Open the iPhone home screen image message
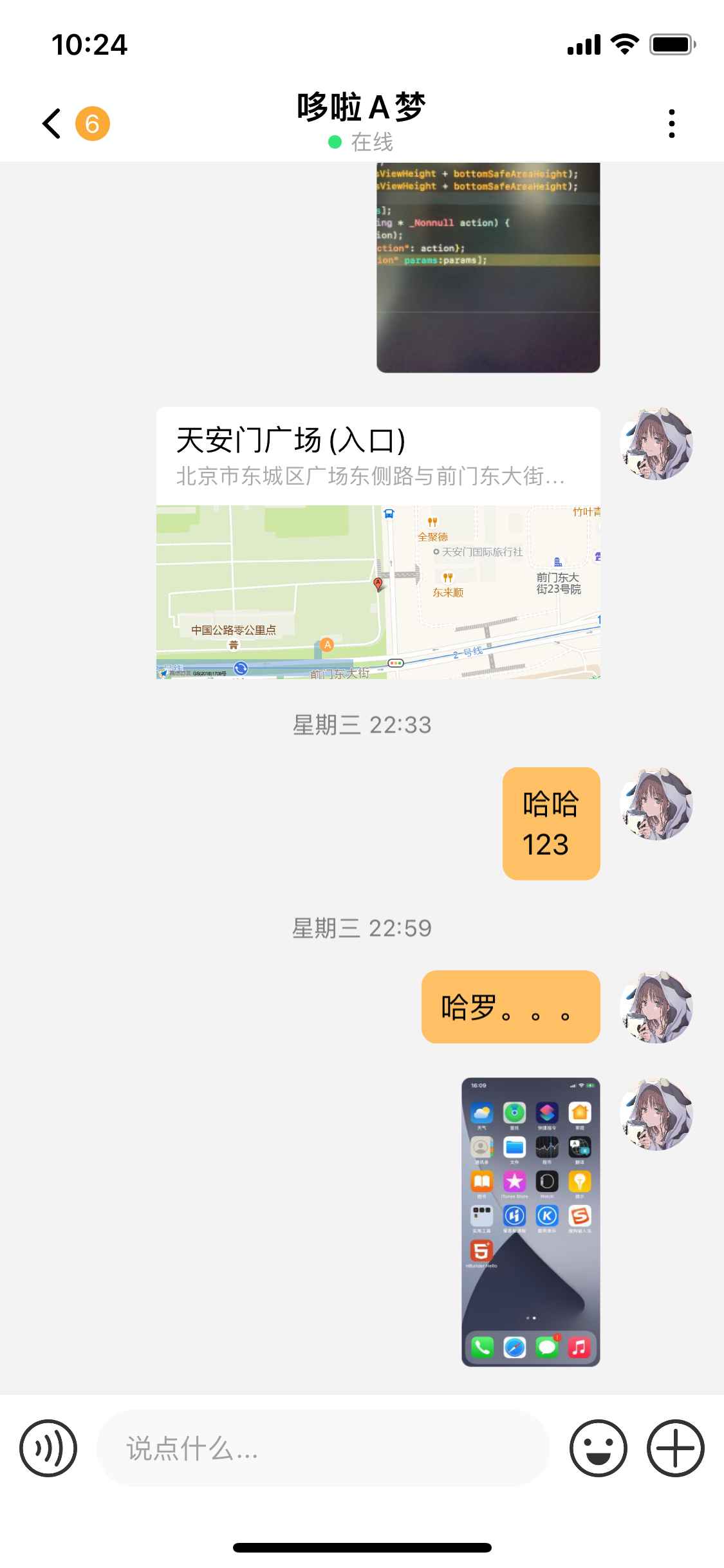The image size is (724, 1568). (x=531, y=1222)
